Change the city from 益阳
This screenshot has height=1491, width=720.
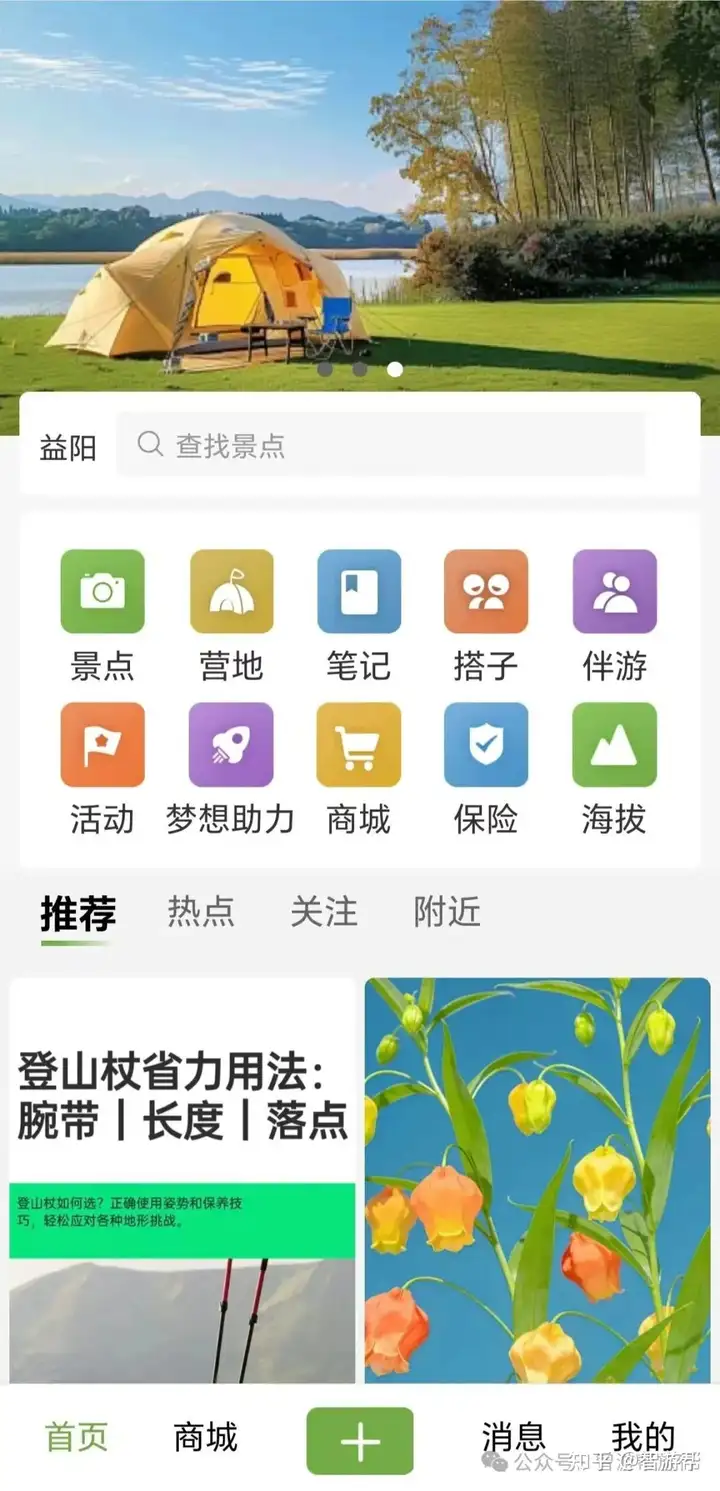68,447
